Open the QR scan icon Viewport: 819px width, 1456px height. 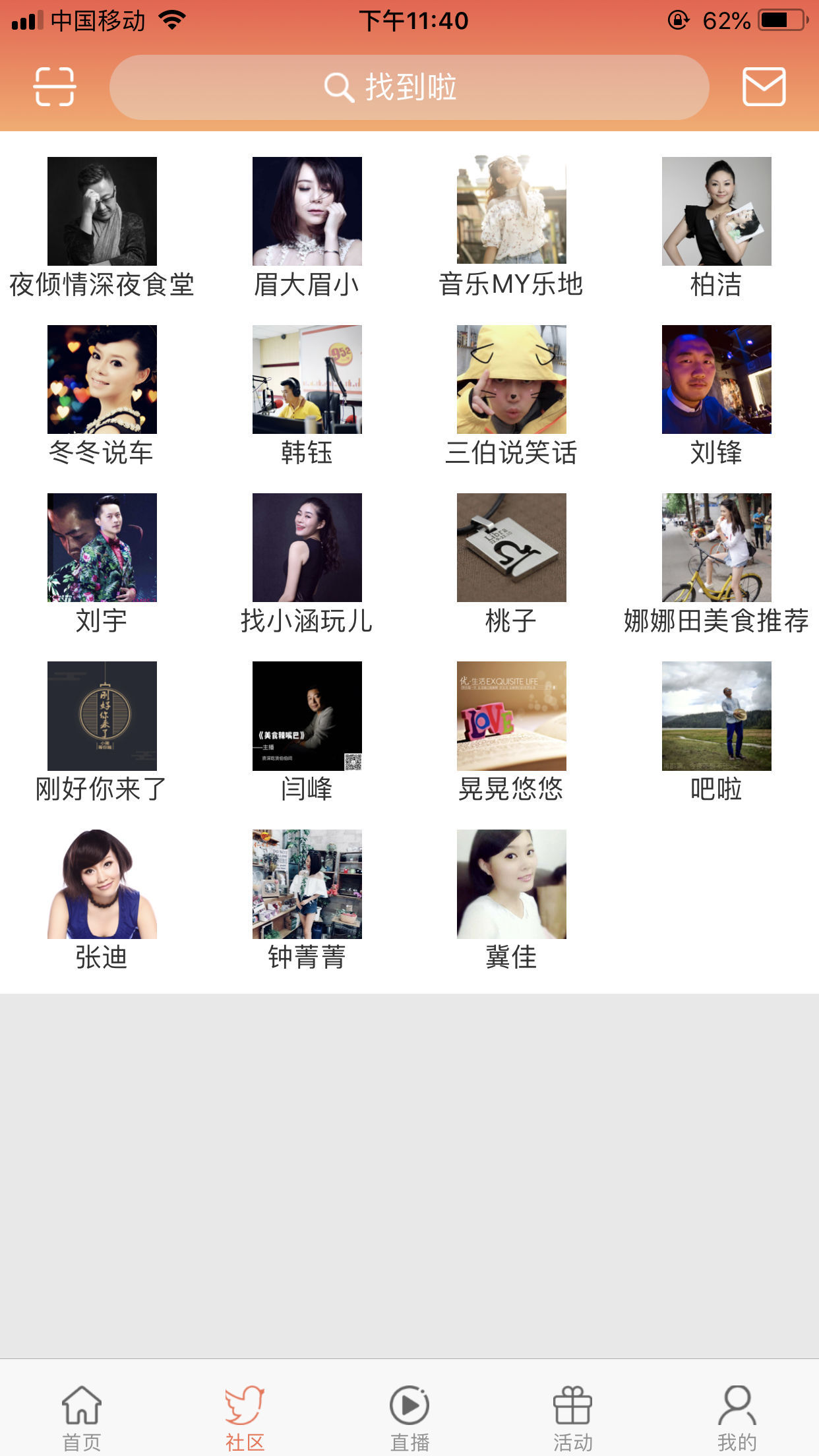pyautogui.click(x=55, y=86)
